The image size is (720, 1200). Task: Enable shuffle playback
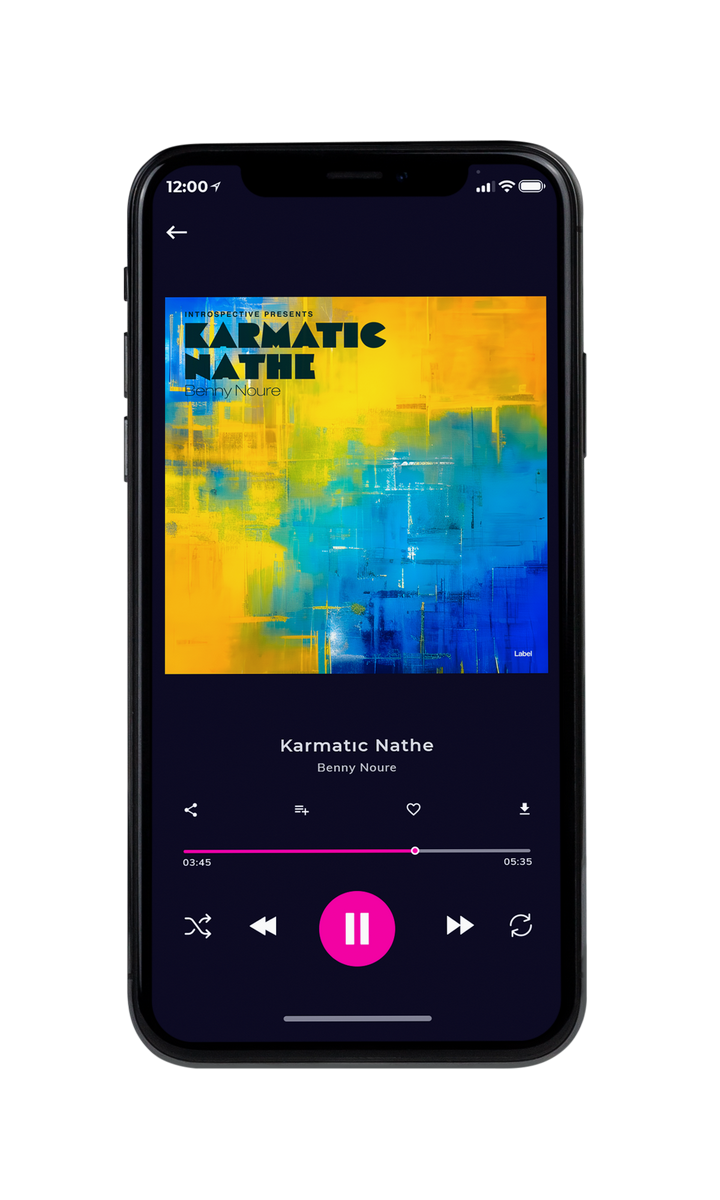(198, 926)
